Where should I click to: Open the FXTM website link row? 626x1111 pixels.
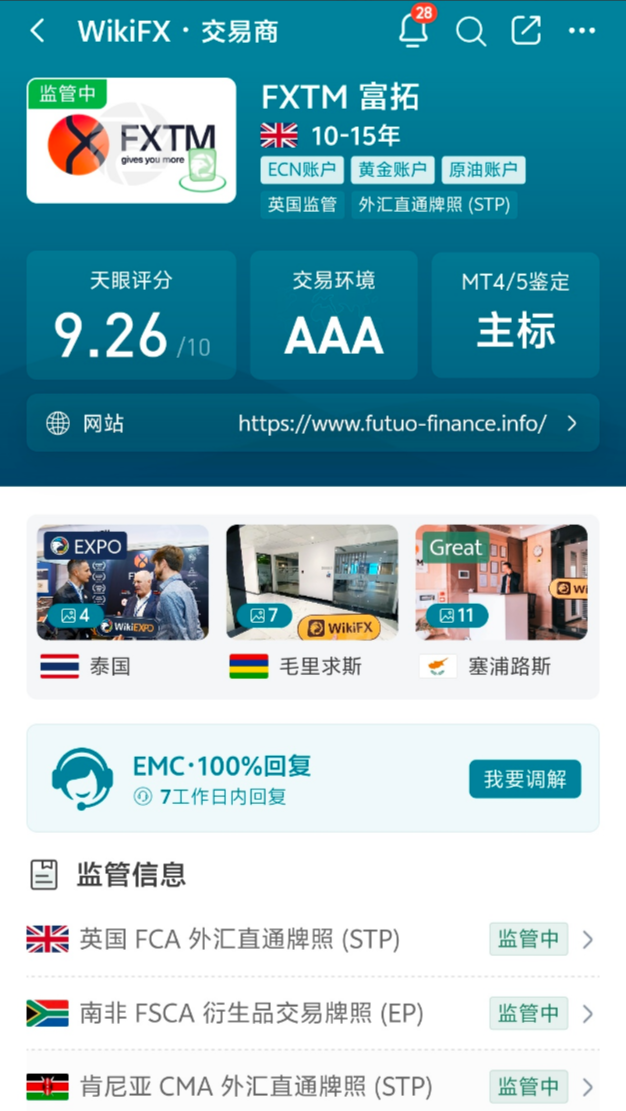313,423
